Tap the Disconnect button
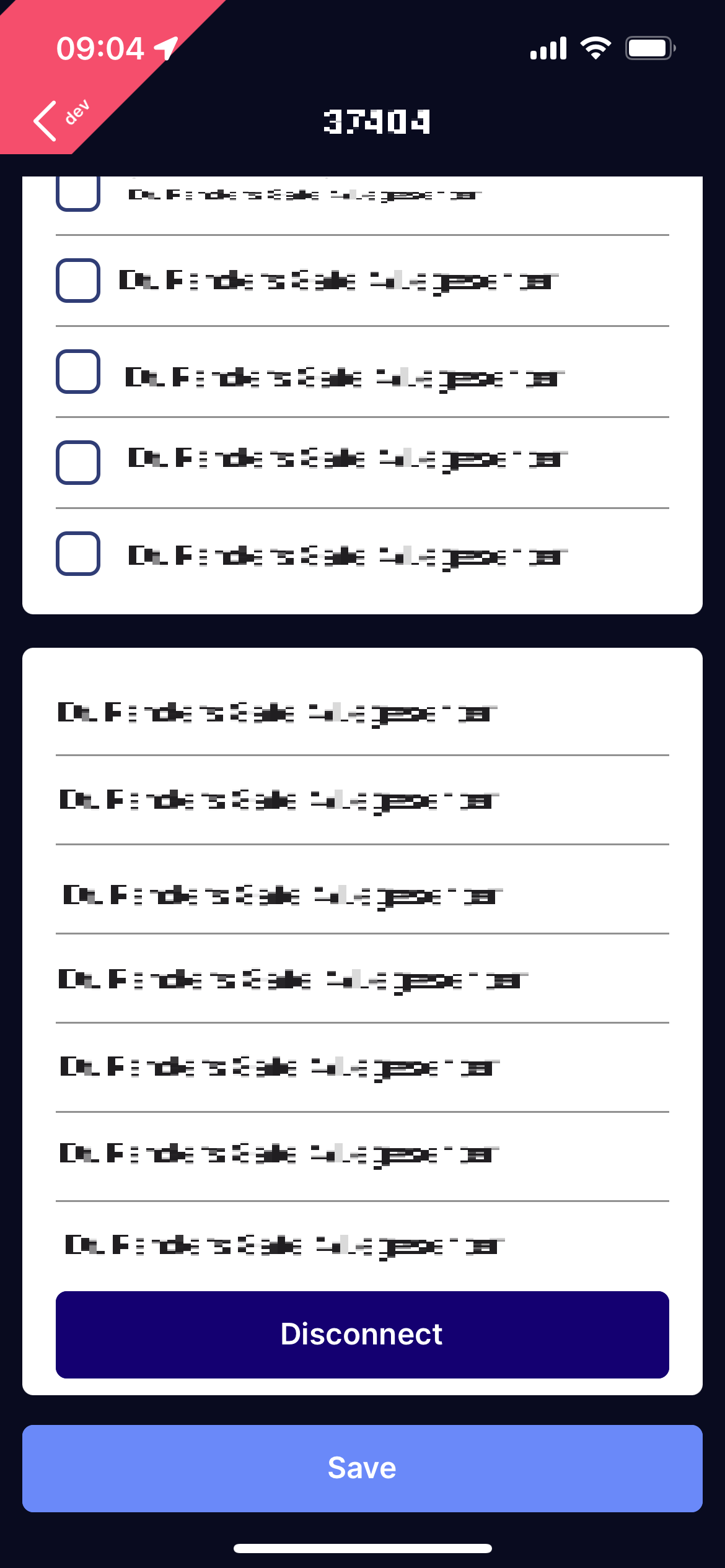Viewport: 725px width, 1568px height. click(x=362, y=1335)
